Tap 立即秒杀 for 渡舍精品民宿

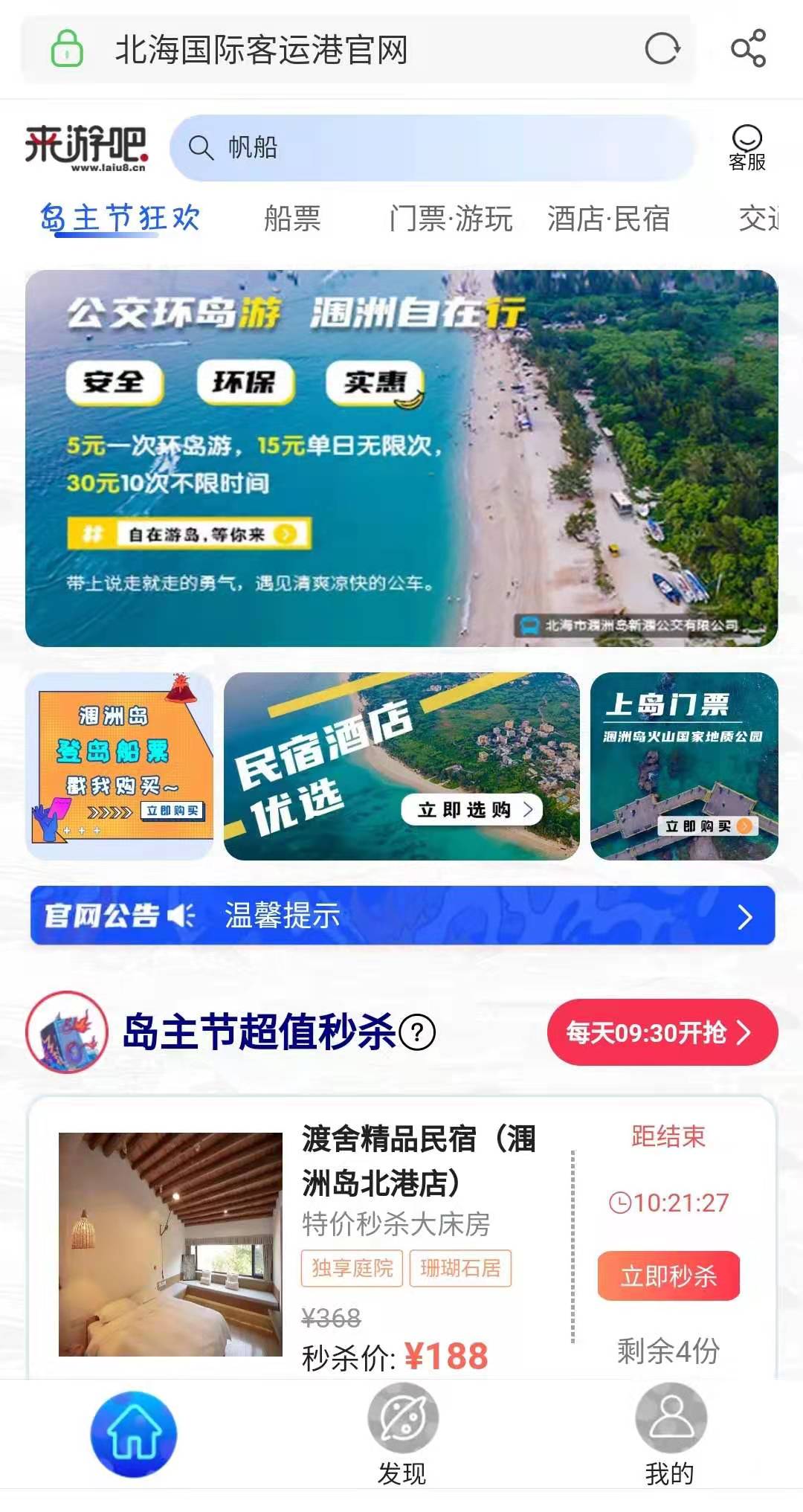pos(668,1276)
